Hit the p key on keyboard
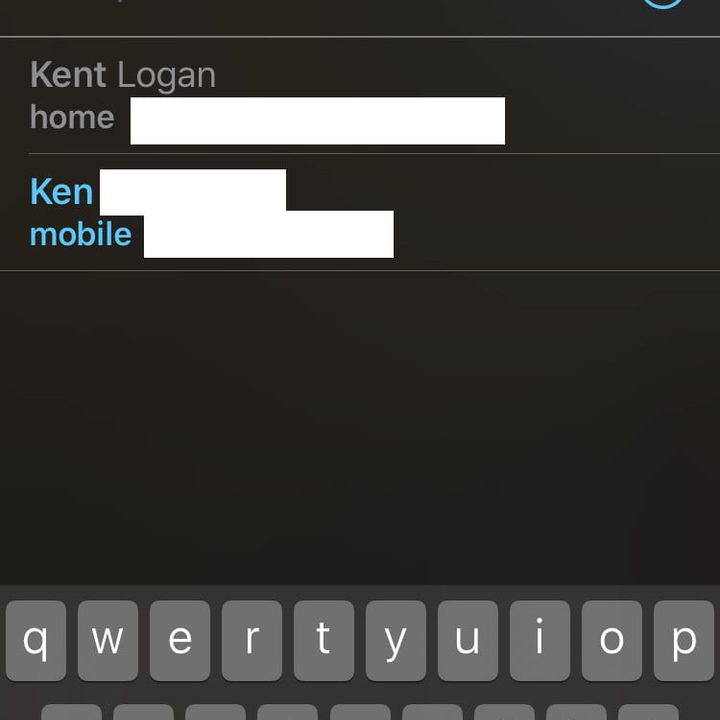720x720 pixels. coord(684,641)
